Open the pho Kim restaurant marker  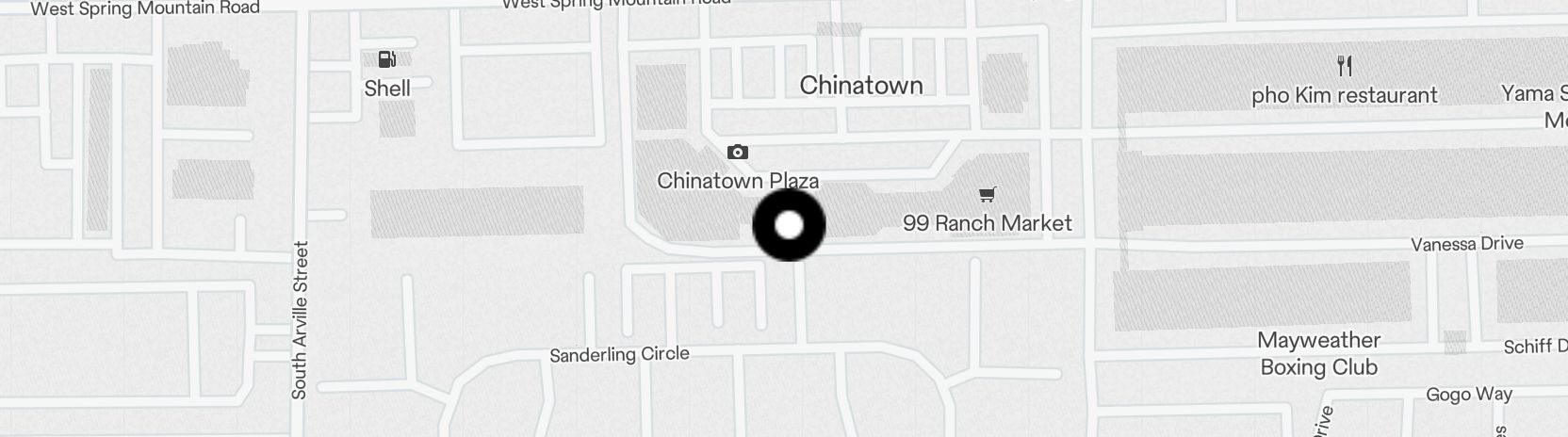pos(1345,67)
